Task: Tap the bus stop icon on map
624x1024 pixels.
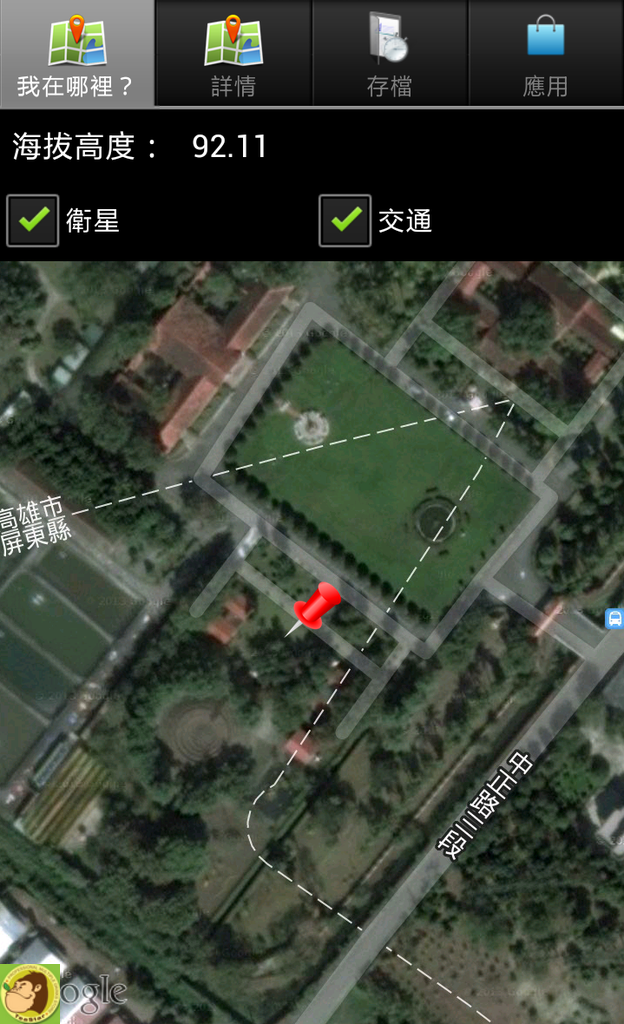Action: (x=614, y=618)
